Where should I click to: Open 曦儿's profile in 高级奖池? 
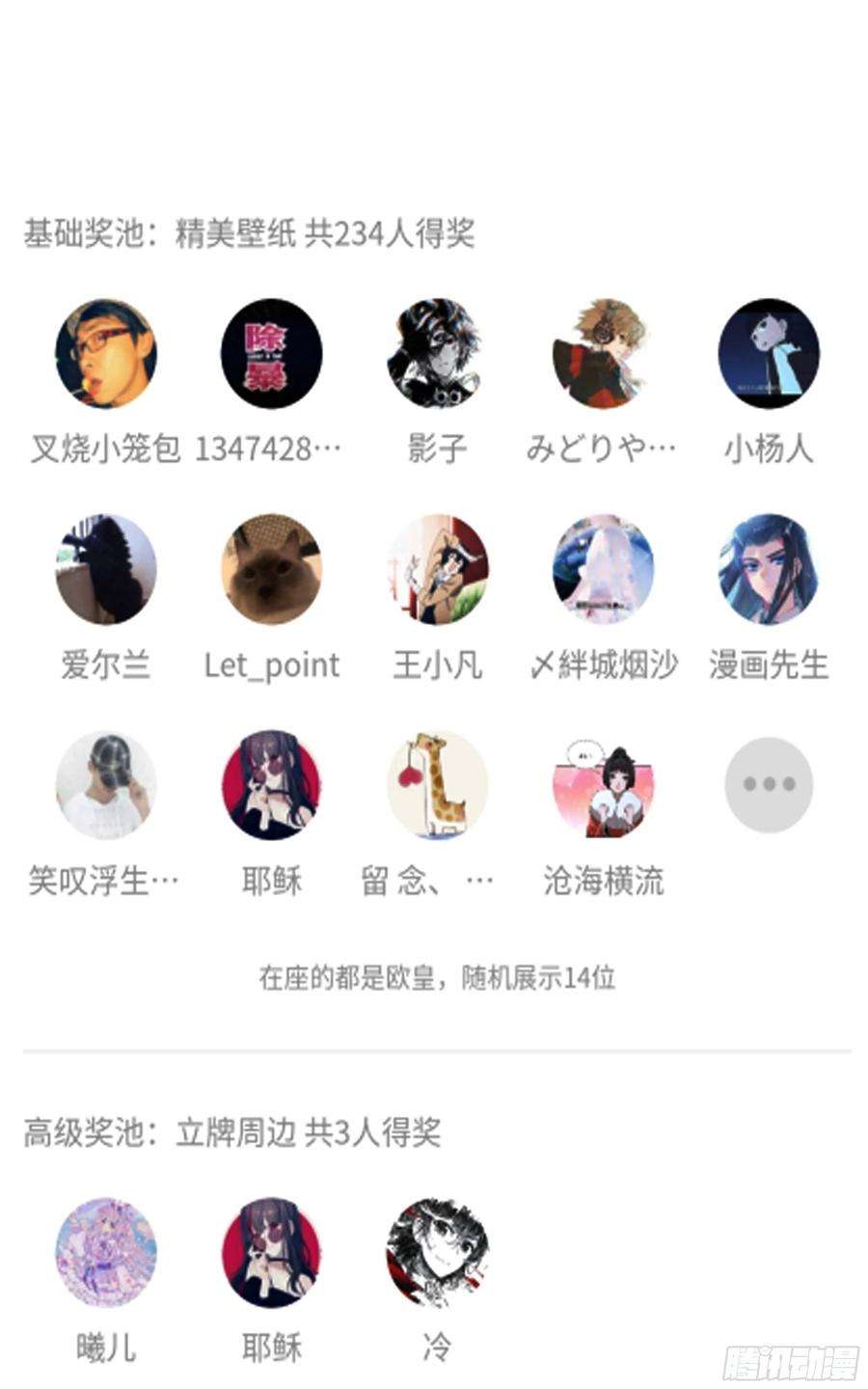tap(106, 1252)
